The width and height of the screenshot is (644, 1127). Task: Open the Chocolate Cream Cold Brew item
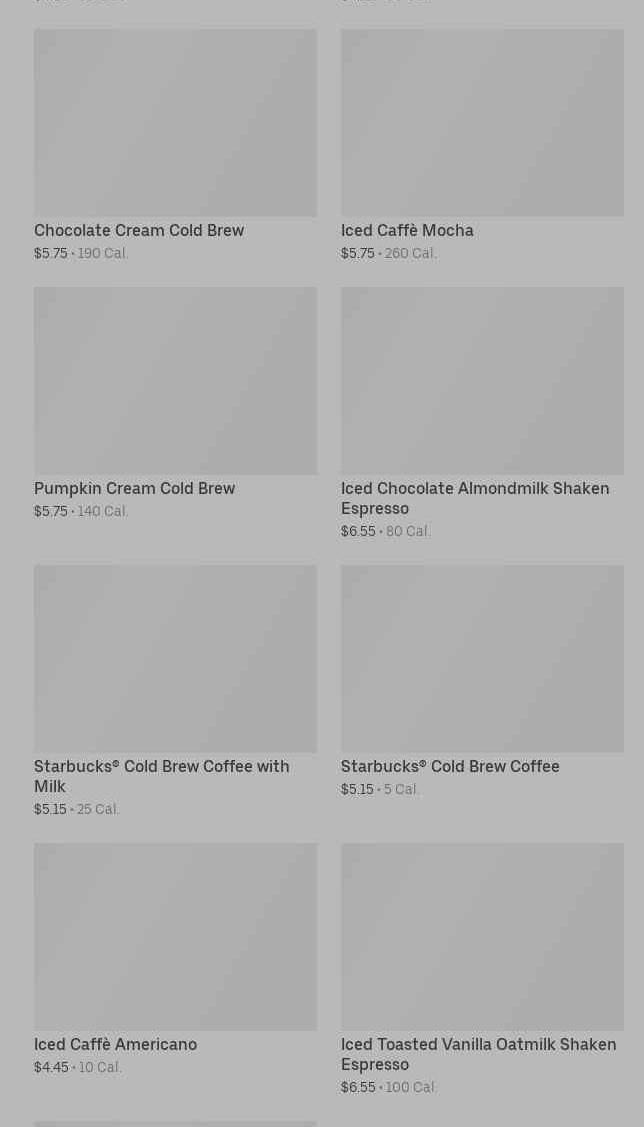click(x=175, y=145)
